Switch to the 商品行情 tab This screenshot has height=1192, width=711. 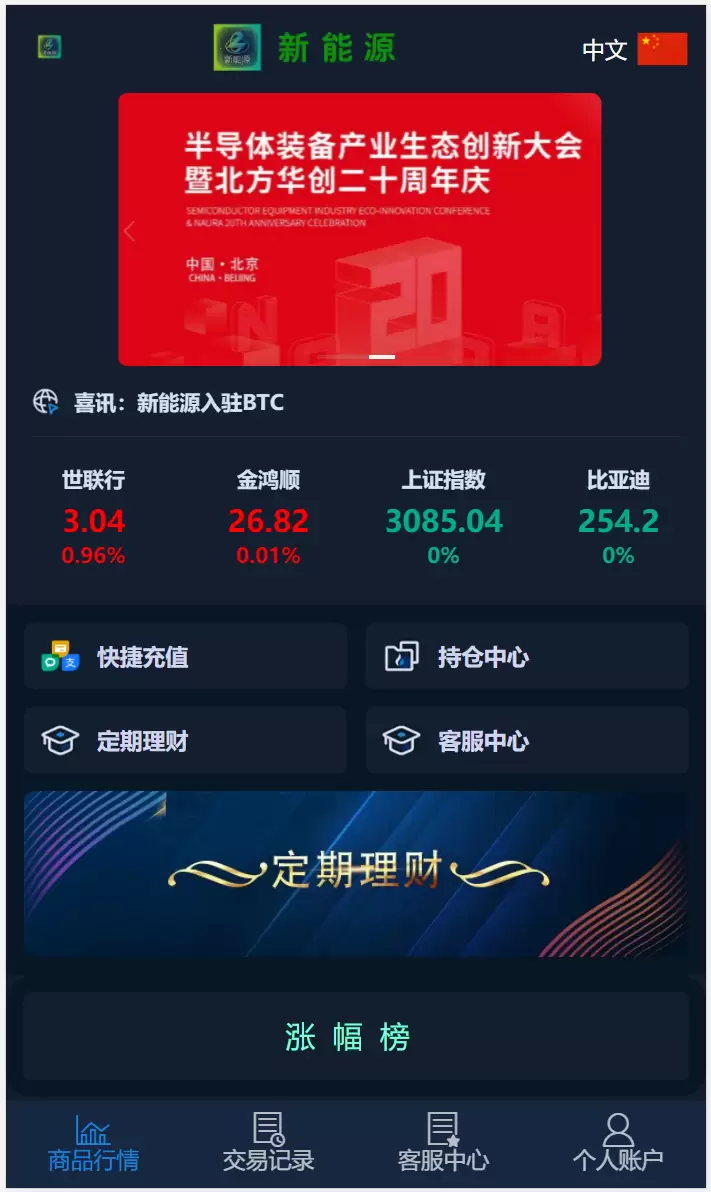click(x=94, y=1144)
